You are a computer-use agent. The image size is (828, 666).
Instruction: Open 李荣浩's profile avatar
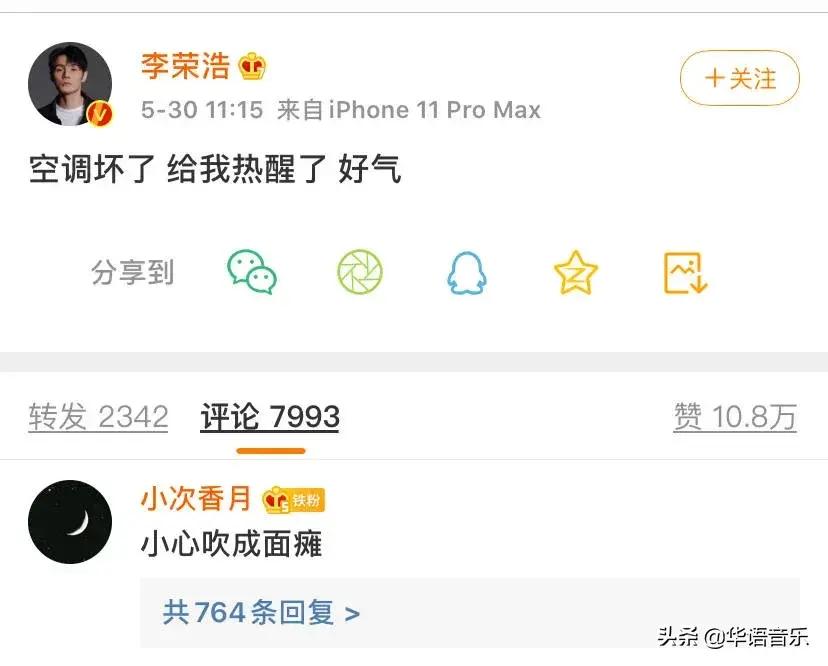click(70, 84)
